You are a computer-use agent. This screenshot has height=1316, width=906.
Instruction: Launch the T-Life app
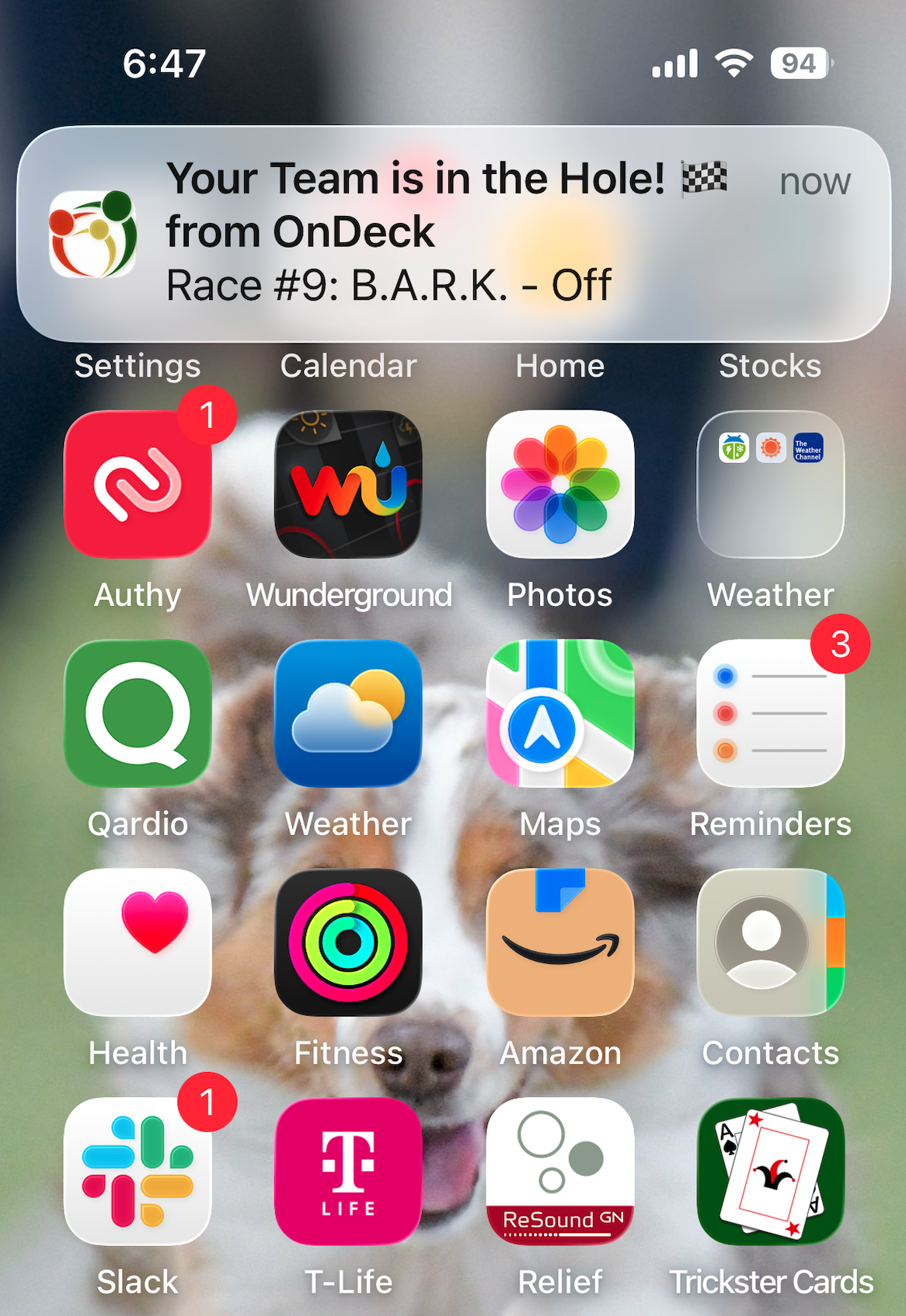click(x=348, y=1172)
